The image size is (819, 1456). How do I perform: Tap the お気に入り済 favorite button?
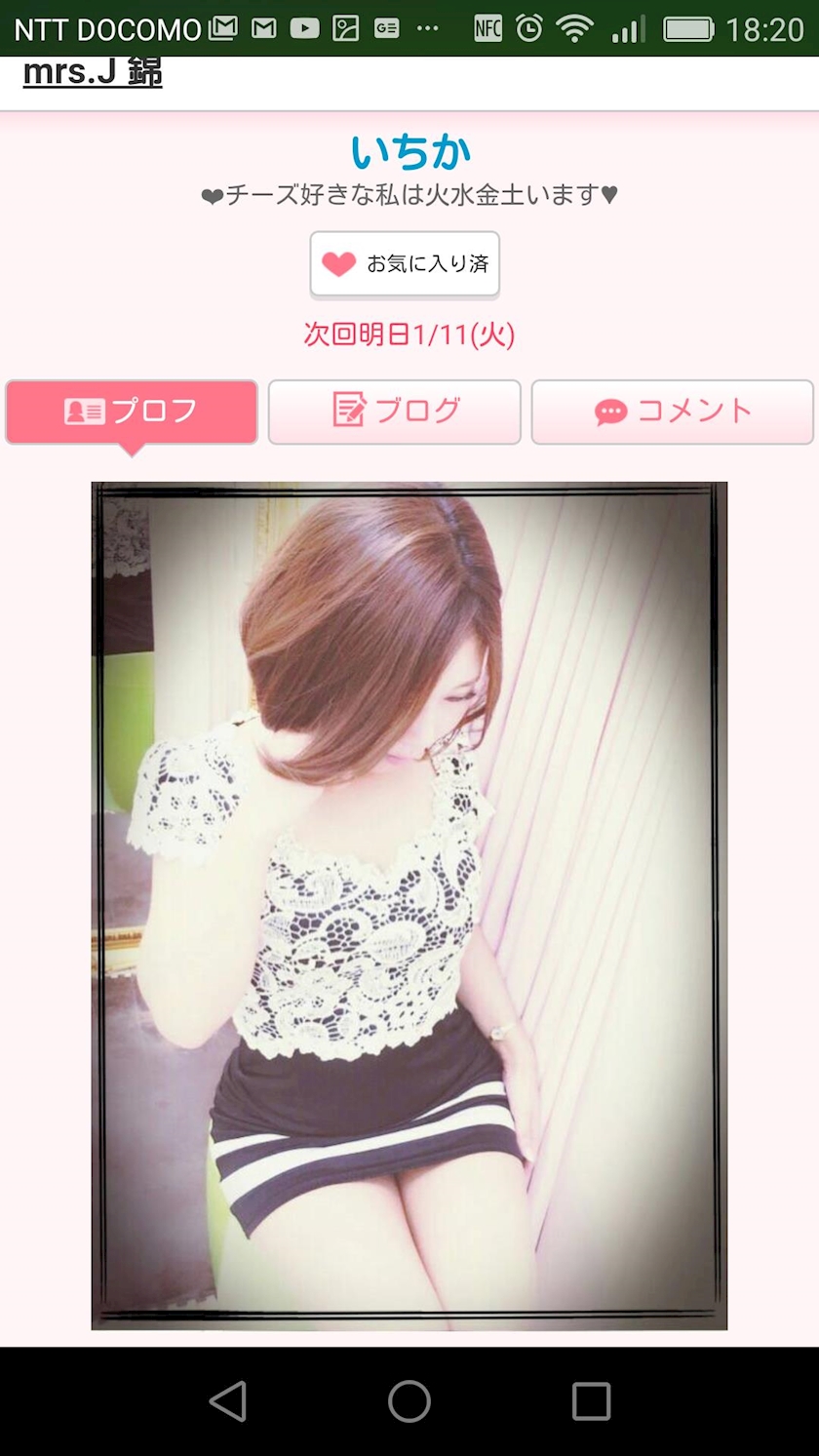tap(405, 263)
